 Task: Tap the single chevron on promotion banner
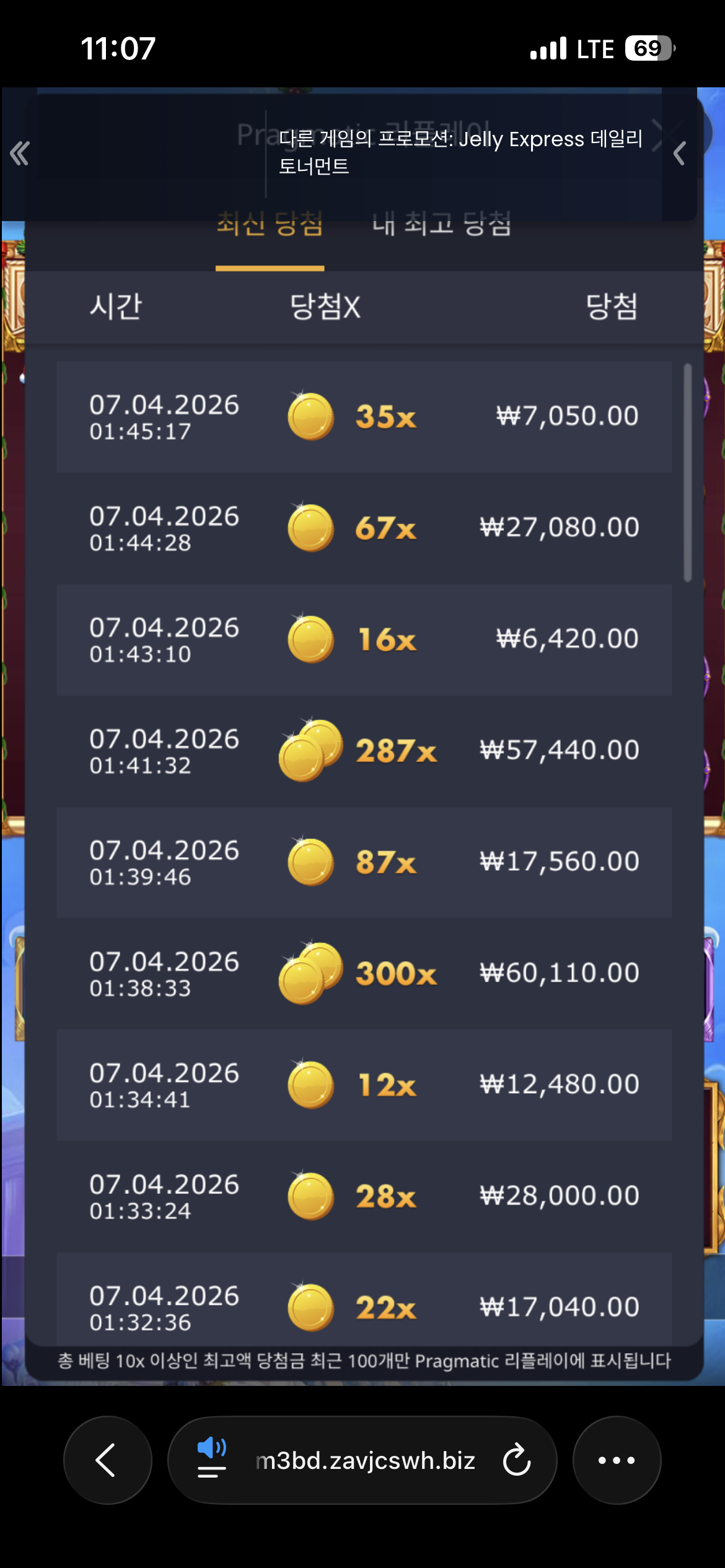coord(679,153)
